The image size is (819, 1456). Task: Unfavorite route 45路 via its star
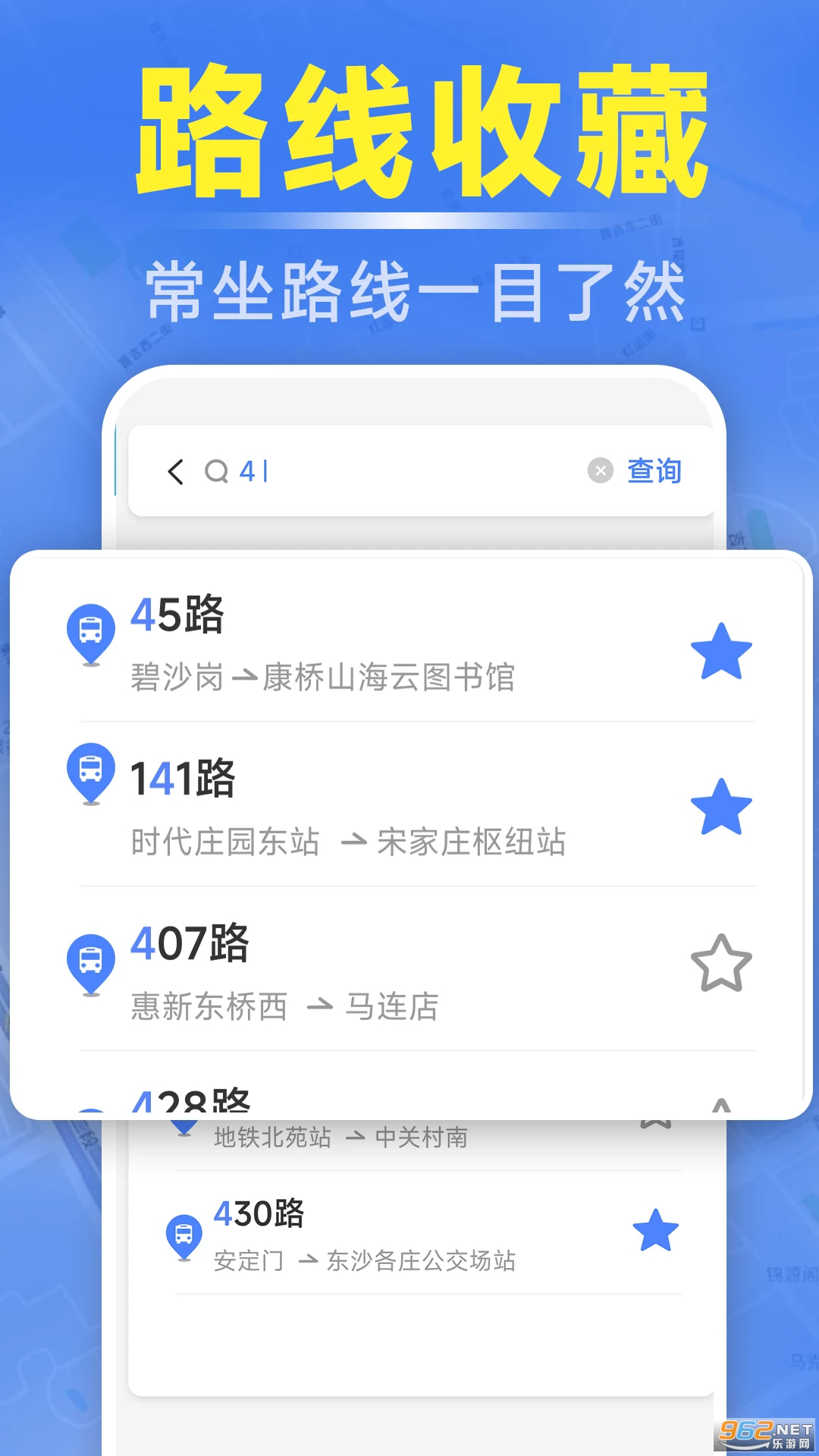pos(721,651)
